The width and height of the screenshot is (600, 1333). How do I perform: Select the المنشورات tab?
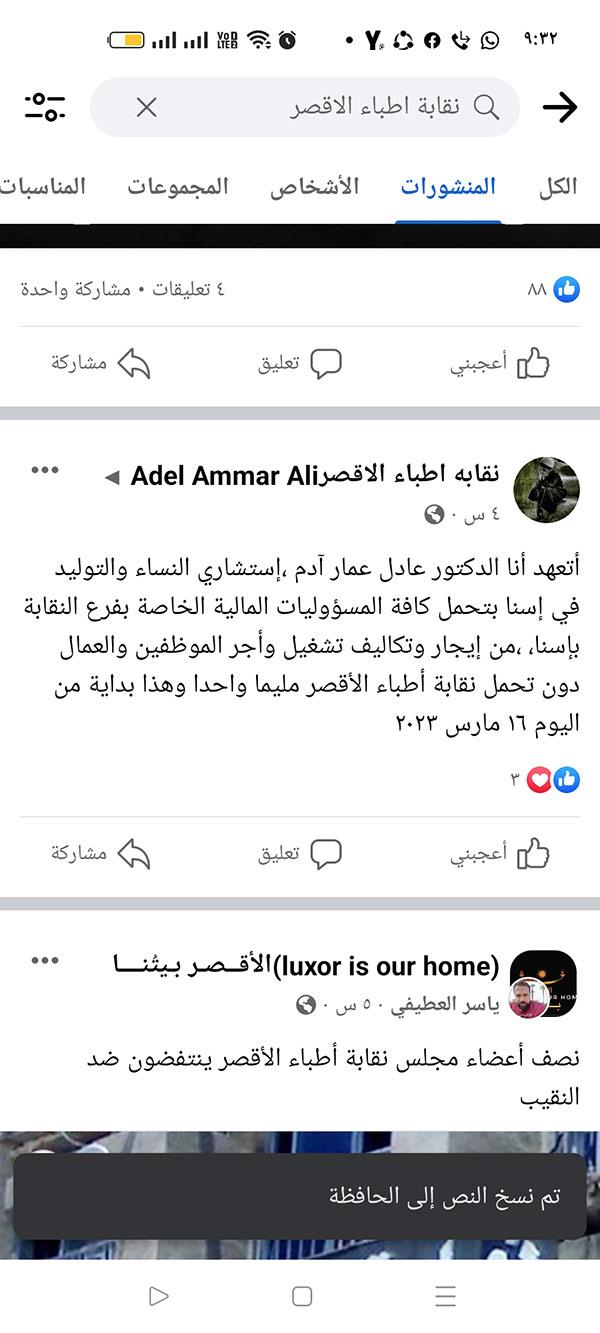[448, 187]
